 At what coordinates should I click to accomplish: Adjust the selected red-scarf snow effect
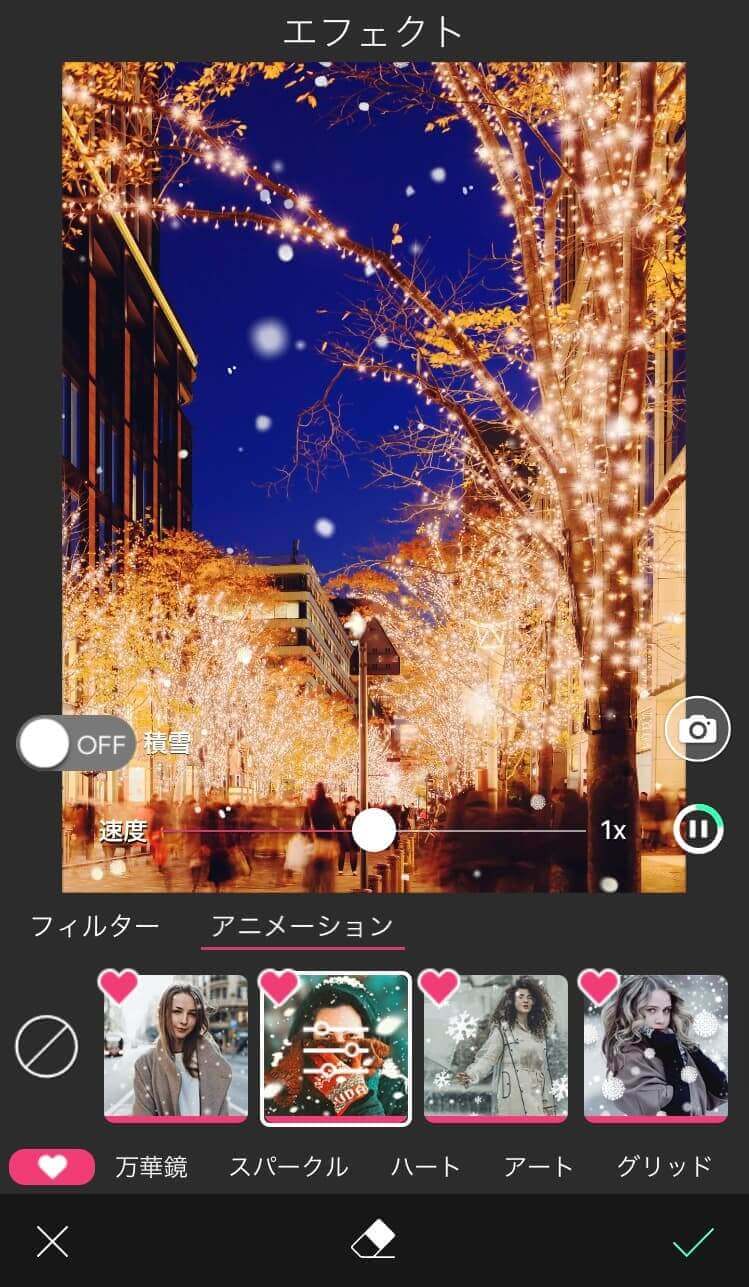pyautogui.click(x=336, y=1047)
